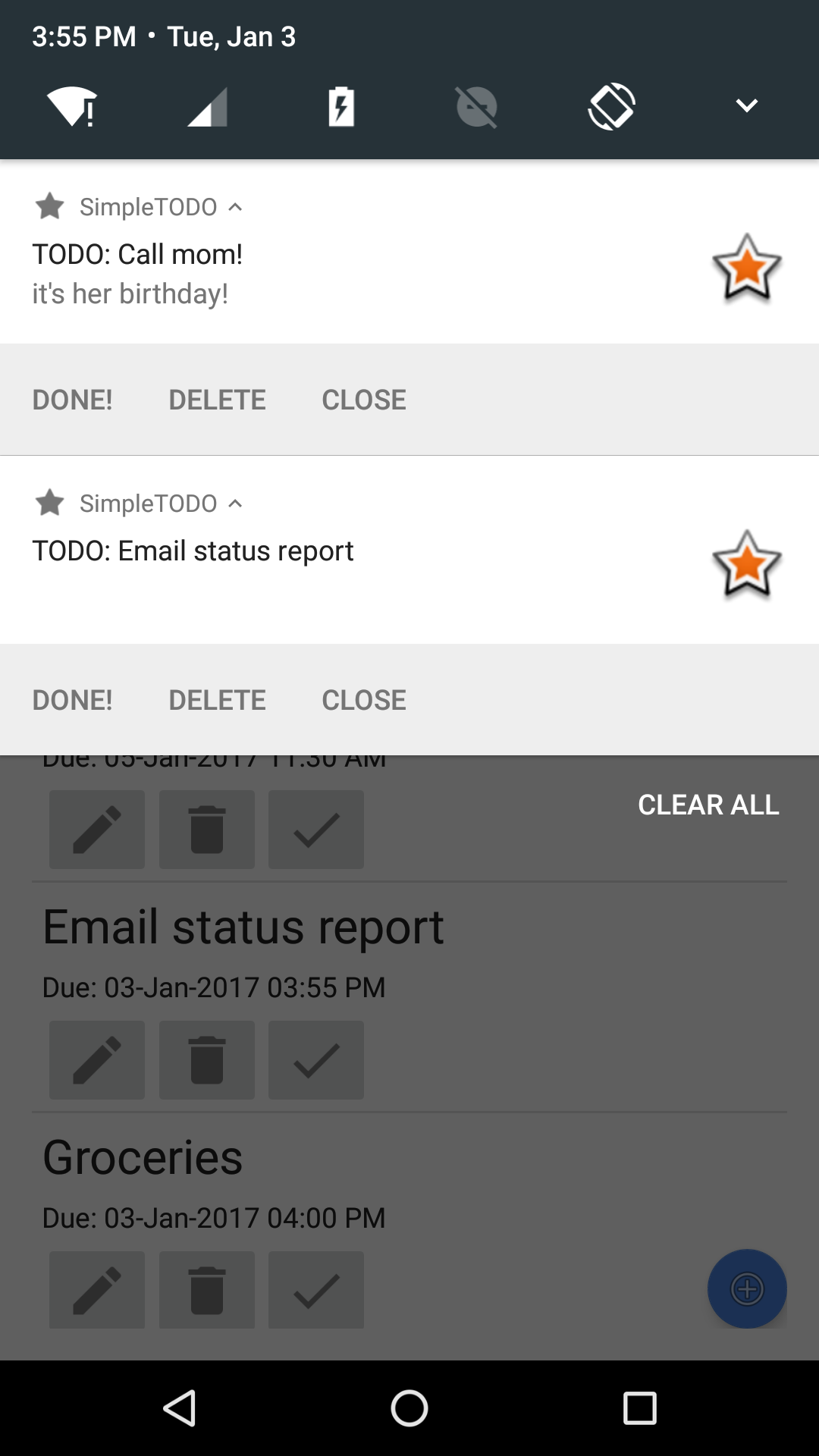Collapse the Call mom SimpleTODO notification
This screenshot has height=1456, width=819.
tap(235, 207)
